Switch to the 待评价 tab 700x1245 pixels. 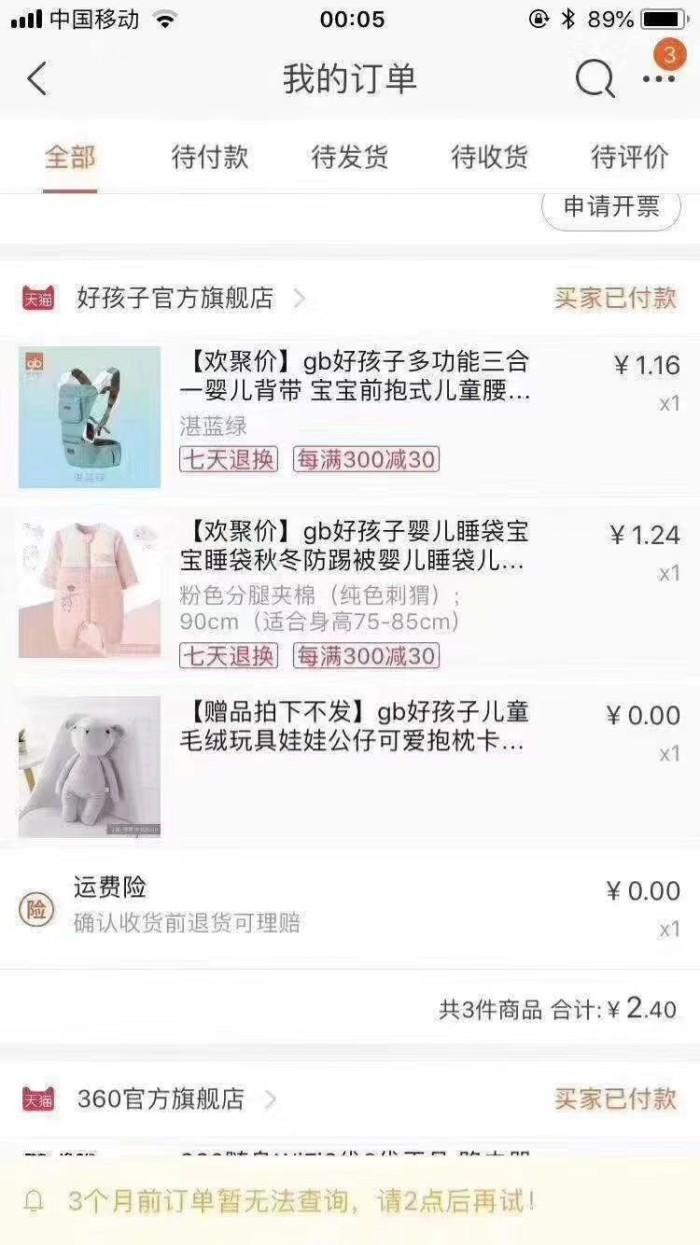[630, 157]
